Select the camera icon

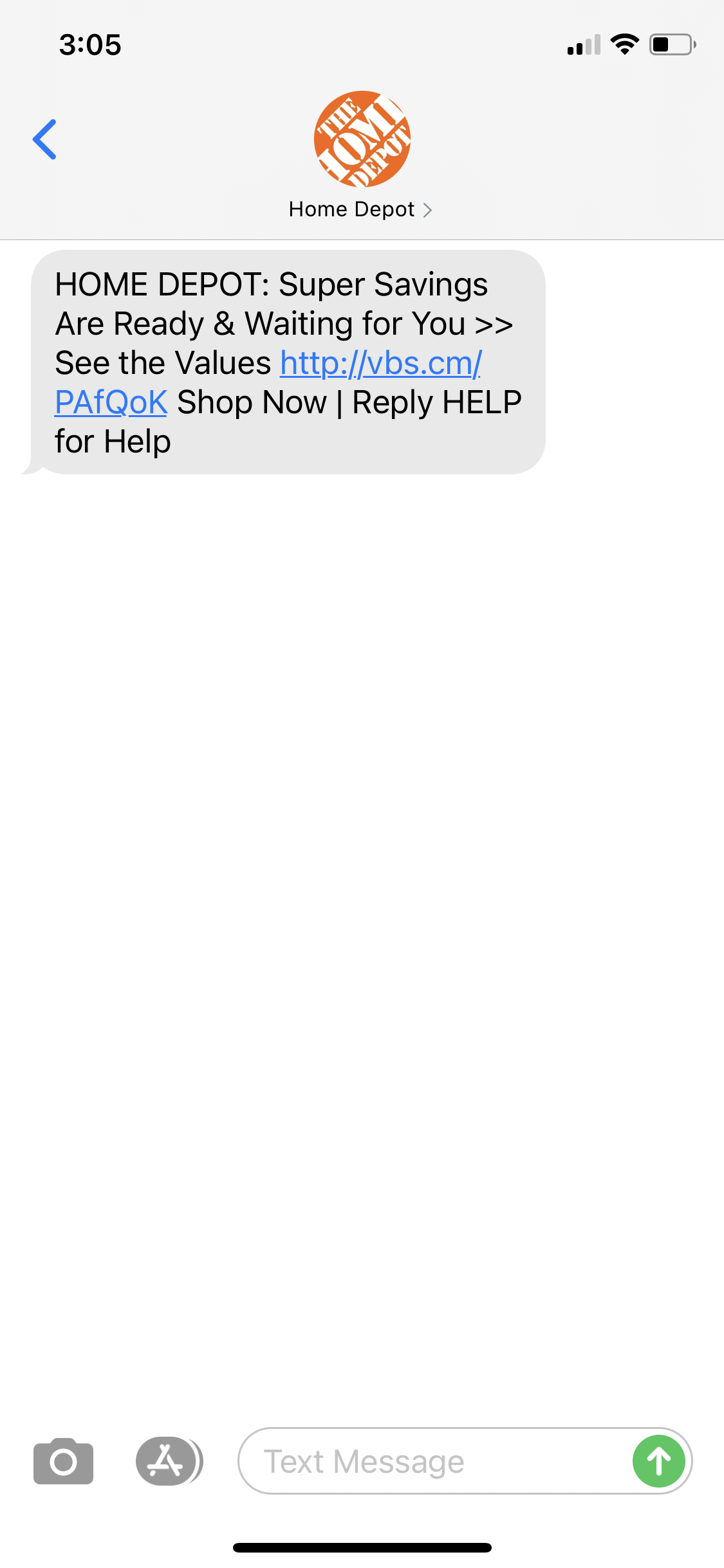click(62, 1460)
